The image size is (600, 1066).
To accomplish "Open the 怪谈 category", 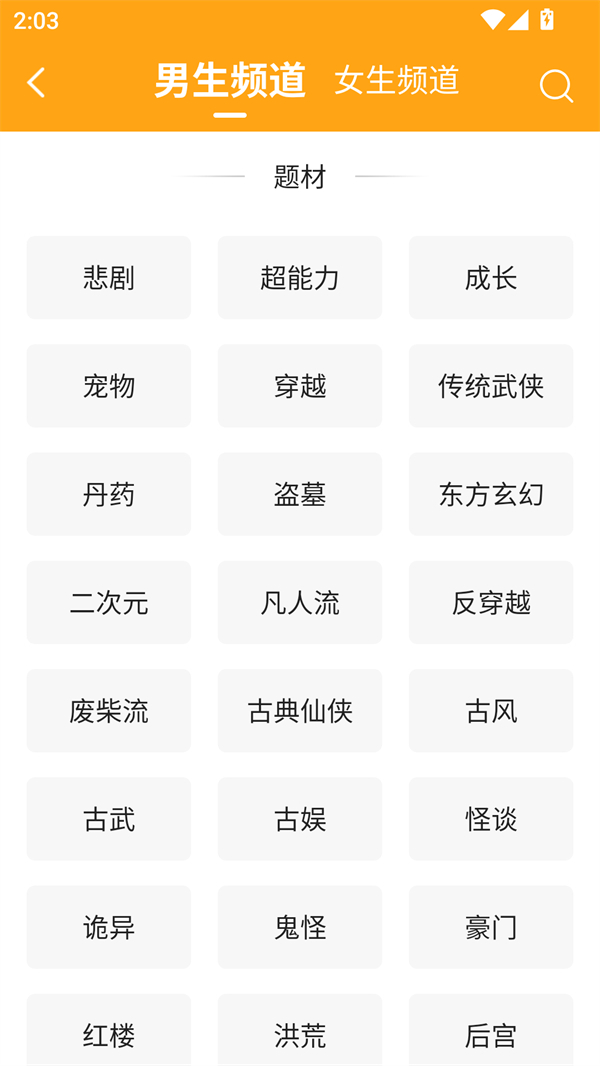I will tap(491, 819).
